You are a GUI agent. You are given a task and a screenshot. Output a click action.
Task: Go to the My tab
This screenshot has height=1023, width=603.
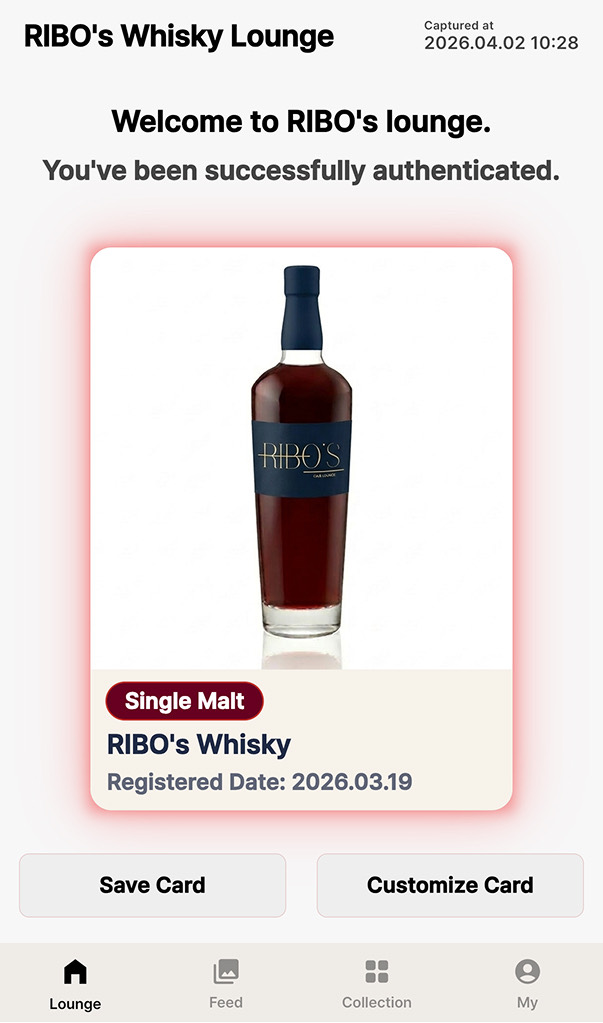[527, 983]
